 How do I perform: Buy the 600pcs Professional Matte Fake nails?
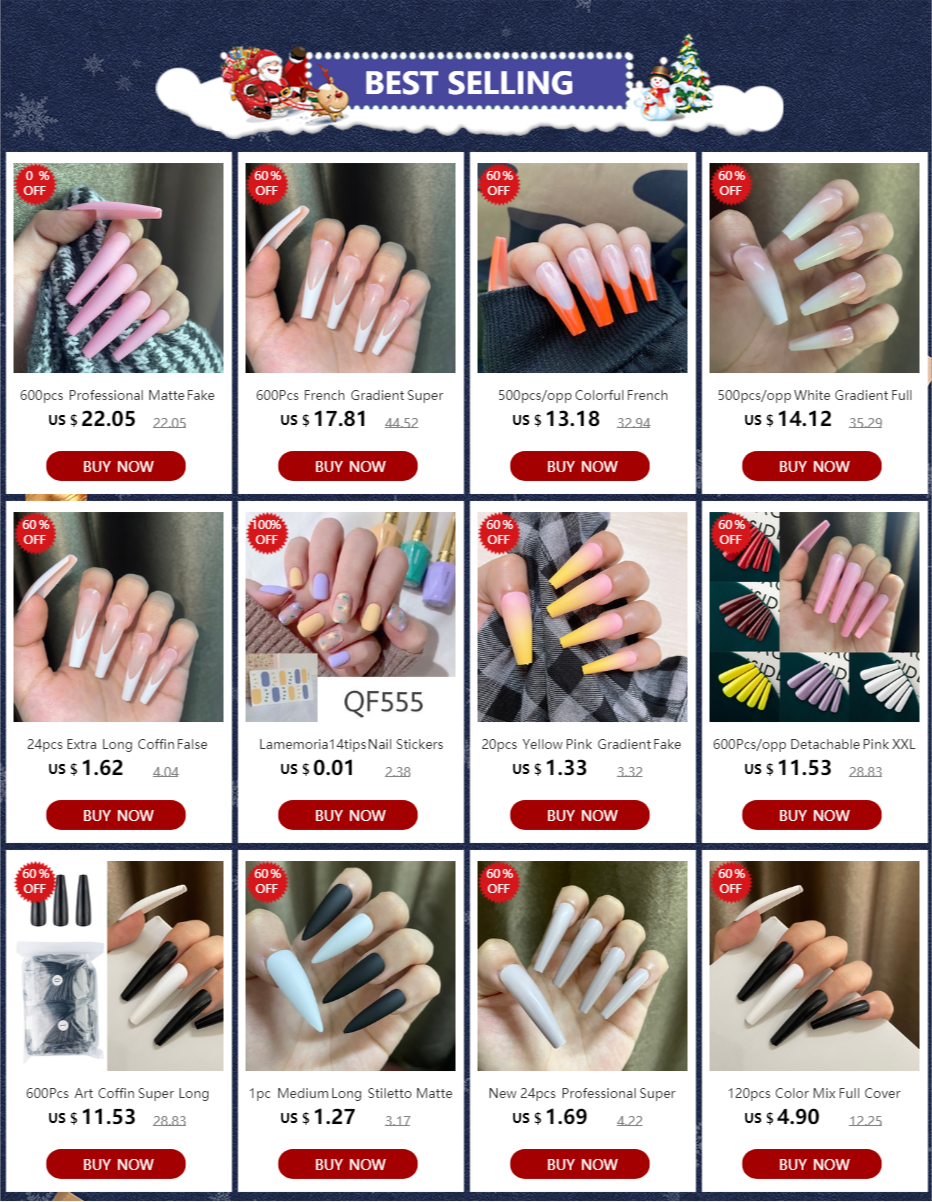116,466
